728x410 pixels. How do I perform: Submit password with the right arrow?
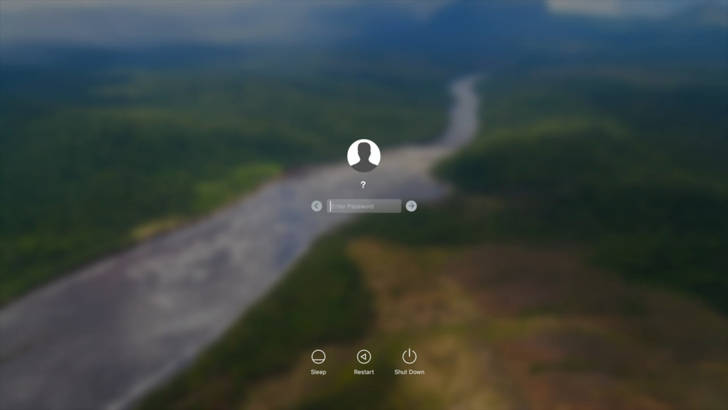[x=411, y=206]
